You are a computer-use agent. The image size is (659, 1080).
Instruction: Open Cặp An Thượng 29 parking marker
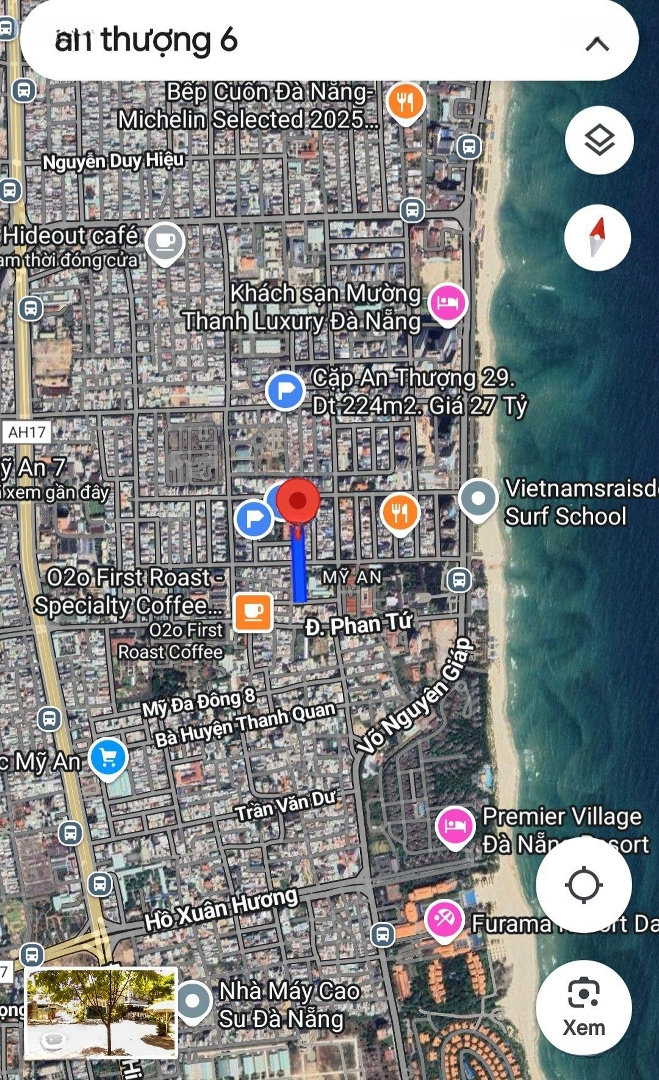[x=285, y=390]
